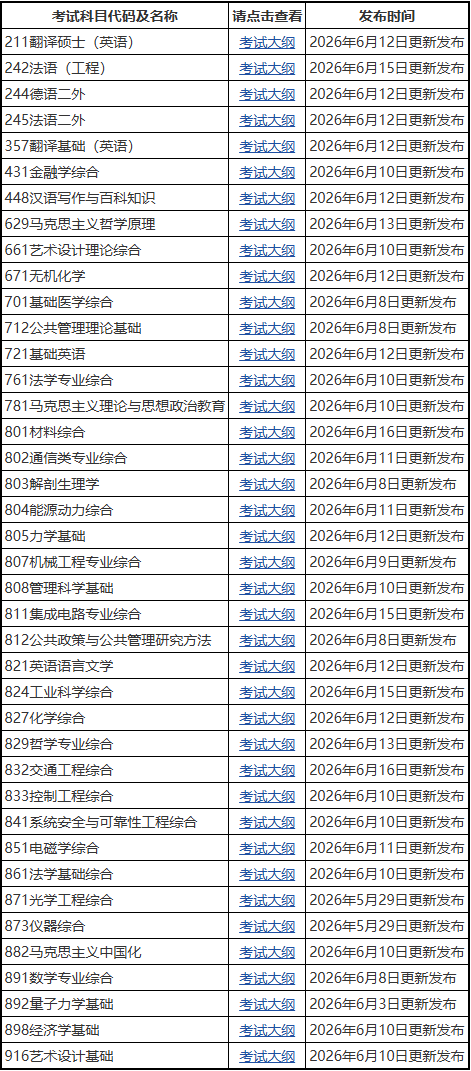The width and height of the screenshot is (471, 1071).
Task: Open 考试大纲 link for 811集成电路专业综合
Action: coord(267,615)
